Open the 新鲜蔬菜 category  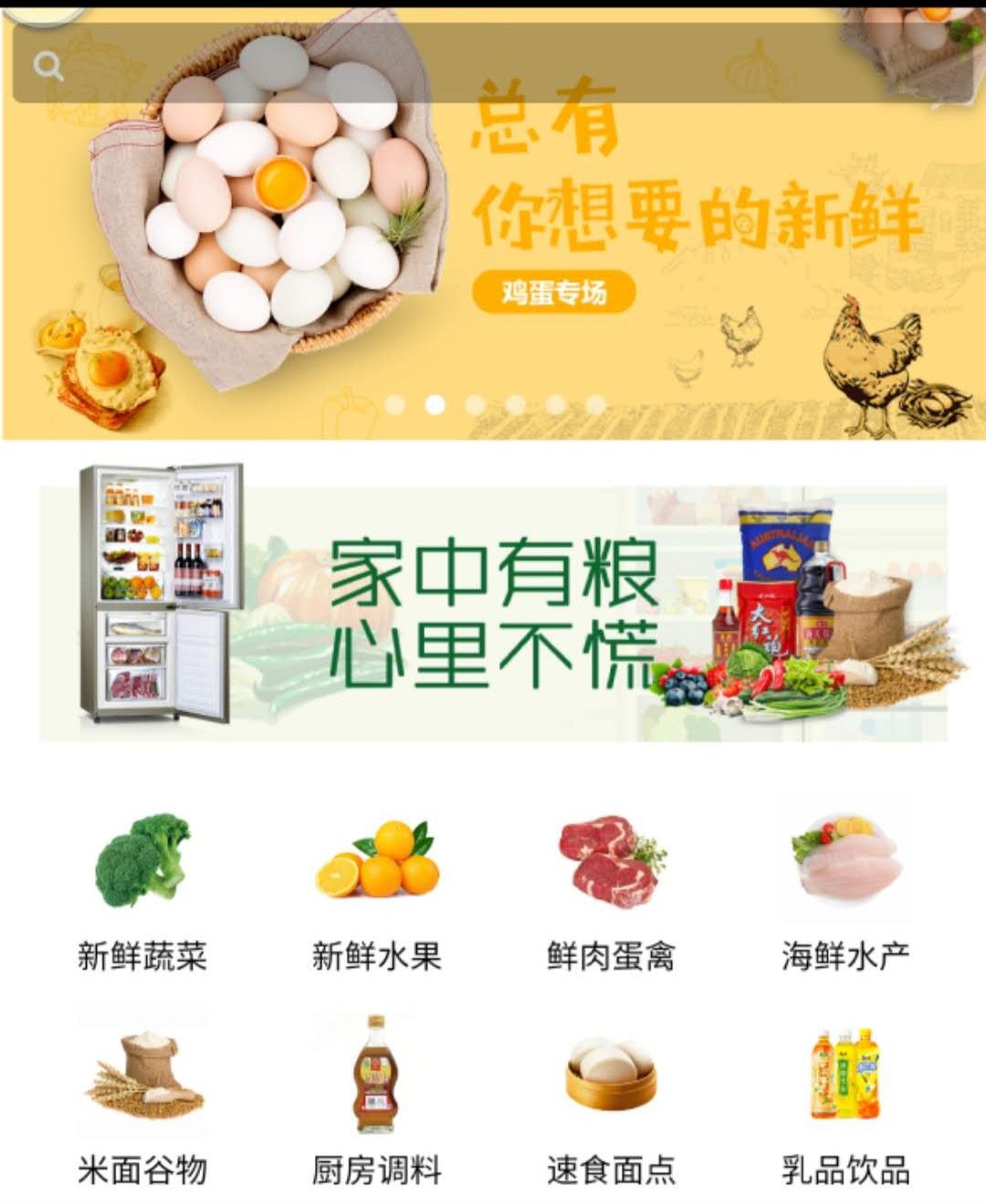point(142,890)
